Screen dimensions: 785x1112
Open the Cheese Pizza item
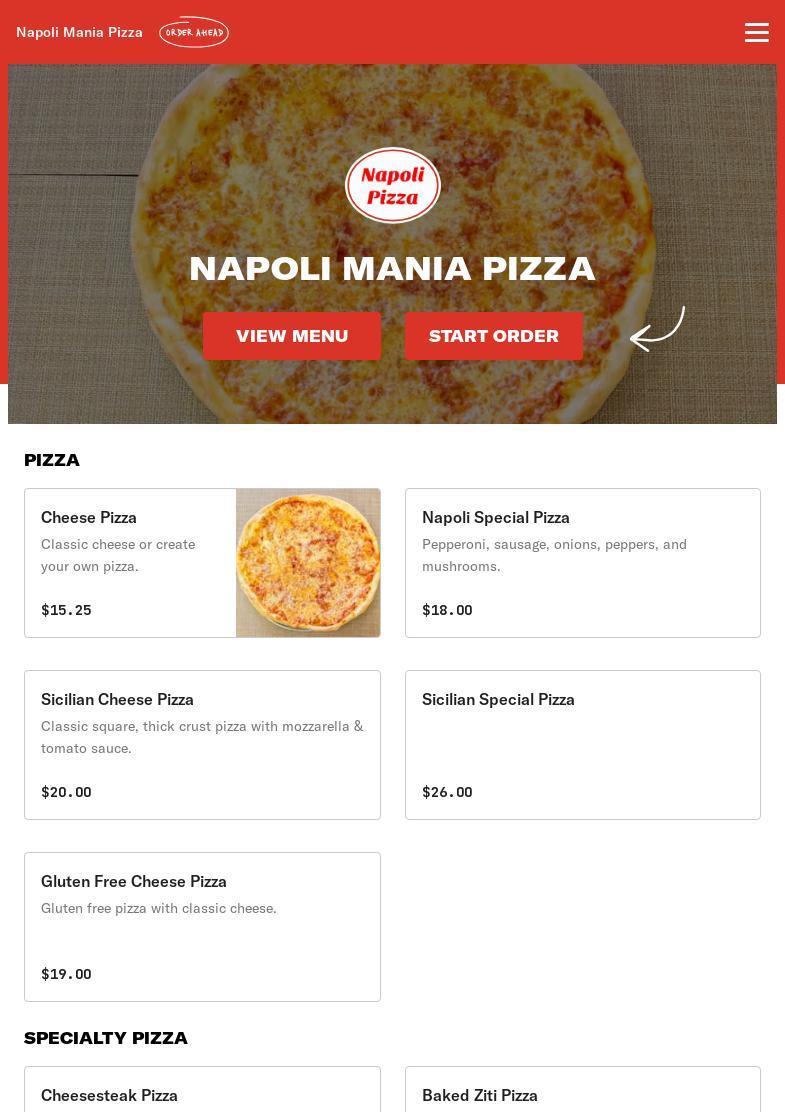click(x=202, y=563)
